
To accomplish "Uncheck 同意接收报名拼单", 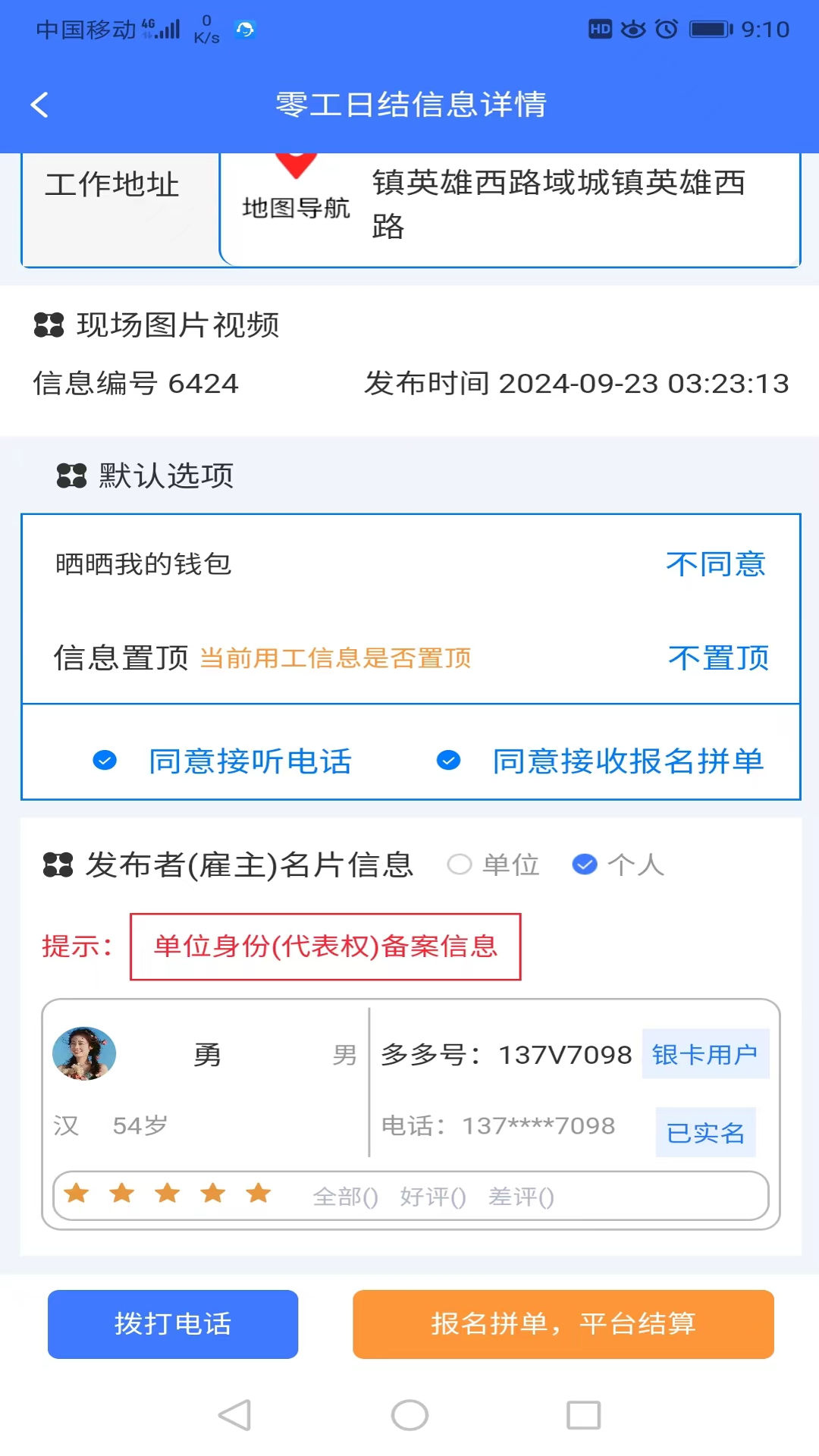I will click(450, 761).
